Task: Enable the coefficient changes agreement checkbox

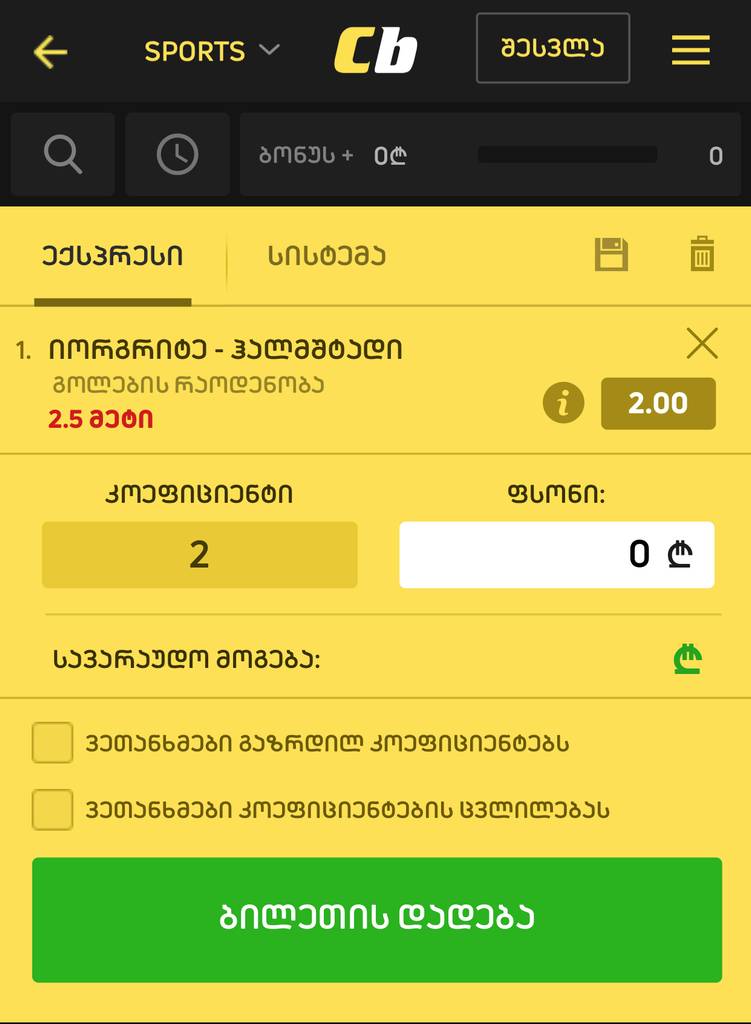Action: (x=52, y=808)
